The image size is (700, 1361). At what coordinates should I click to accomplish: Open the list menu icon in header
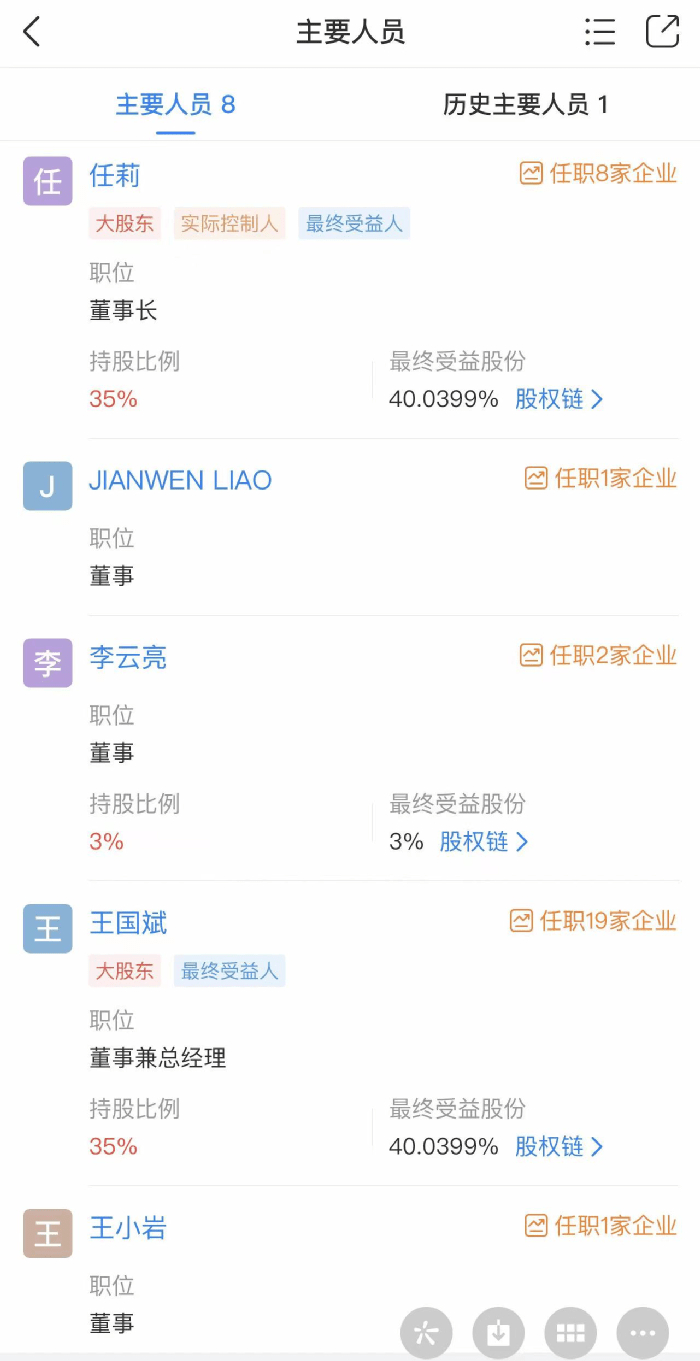(599, 32)
